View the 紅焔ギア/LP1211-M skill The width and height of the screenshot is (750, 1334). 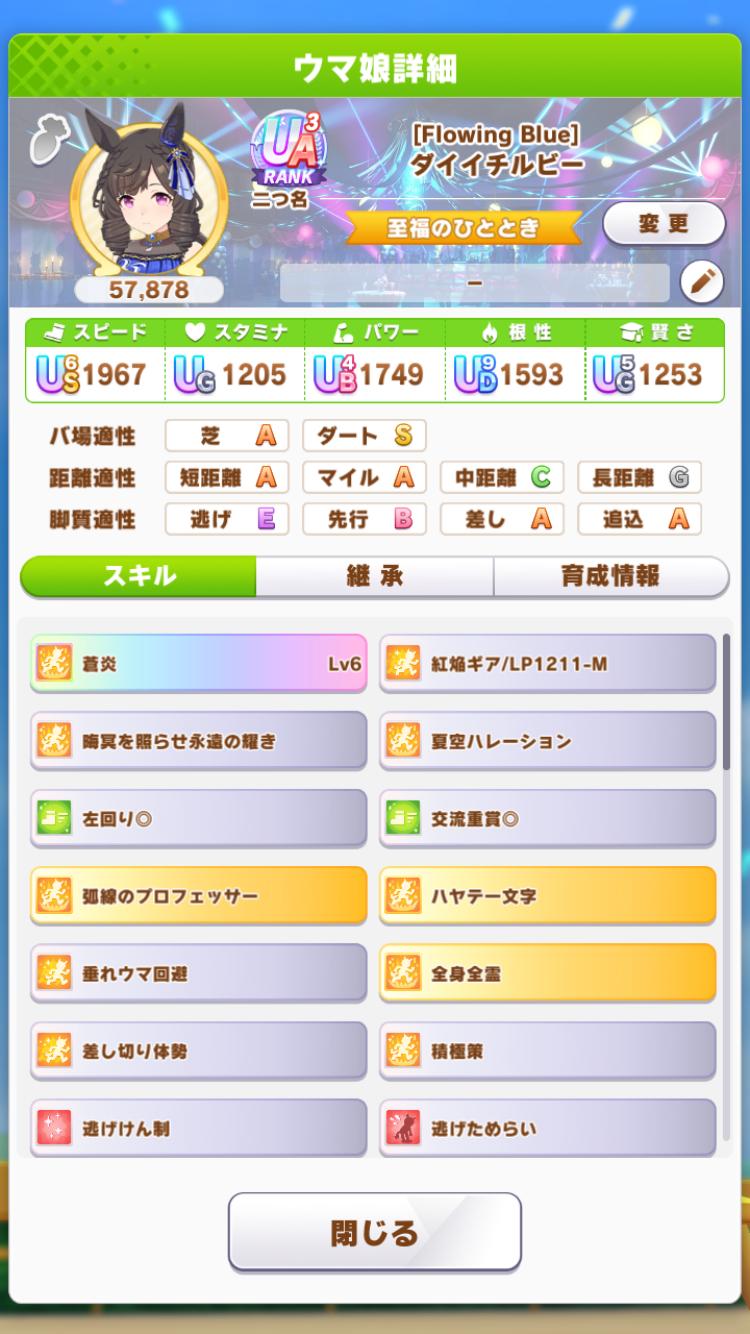click(x=548, y=663)
